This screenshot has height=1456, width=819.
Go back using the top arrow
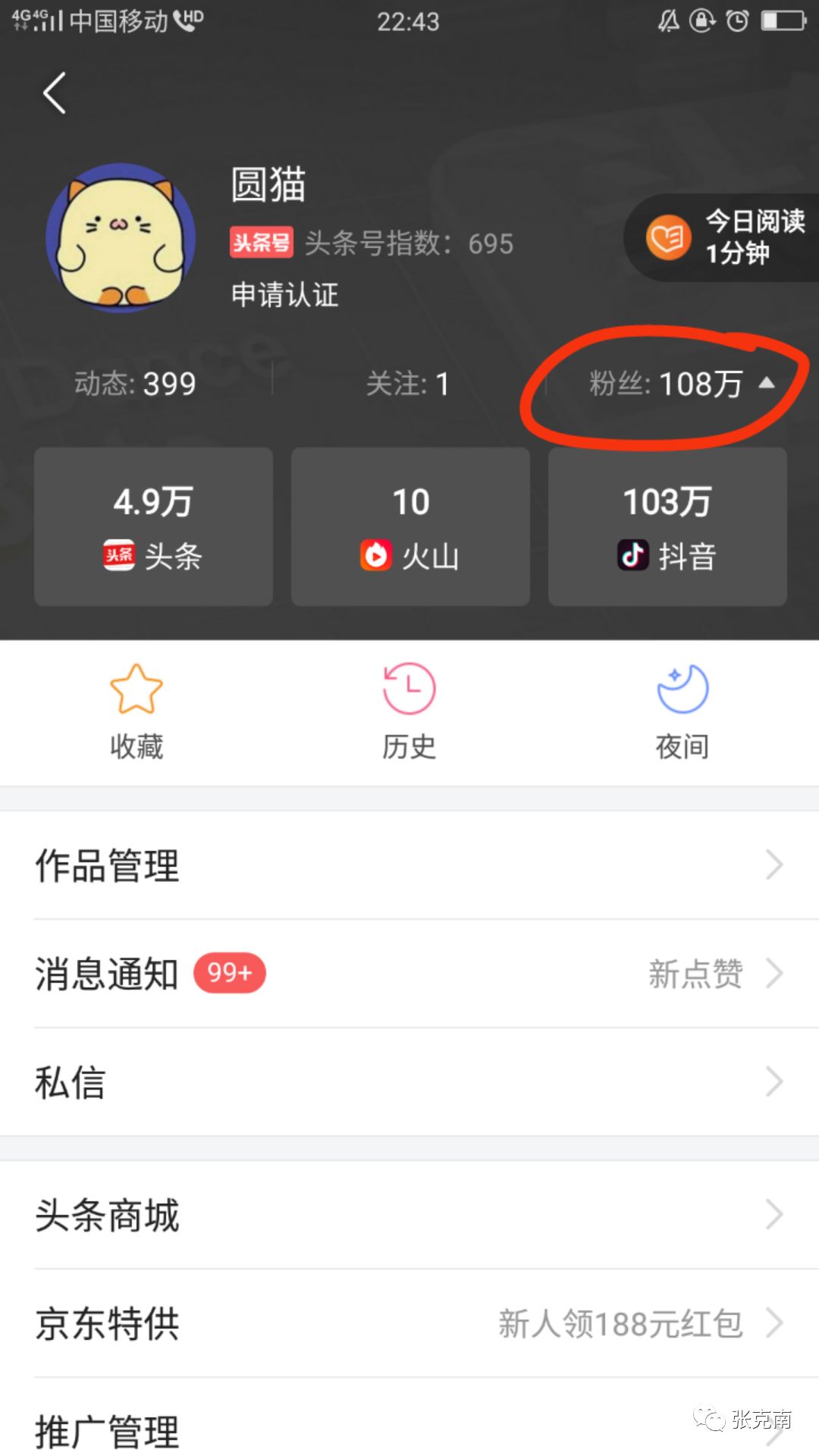(55, 93)
